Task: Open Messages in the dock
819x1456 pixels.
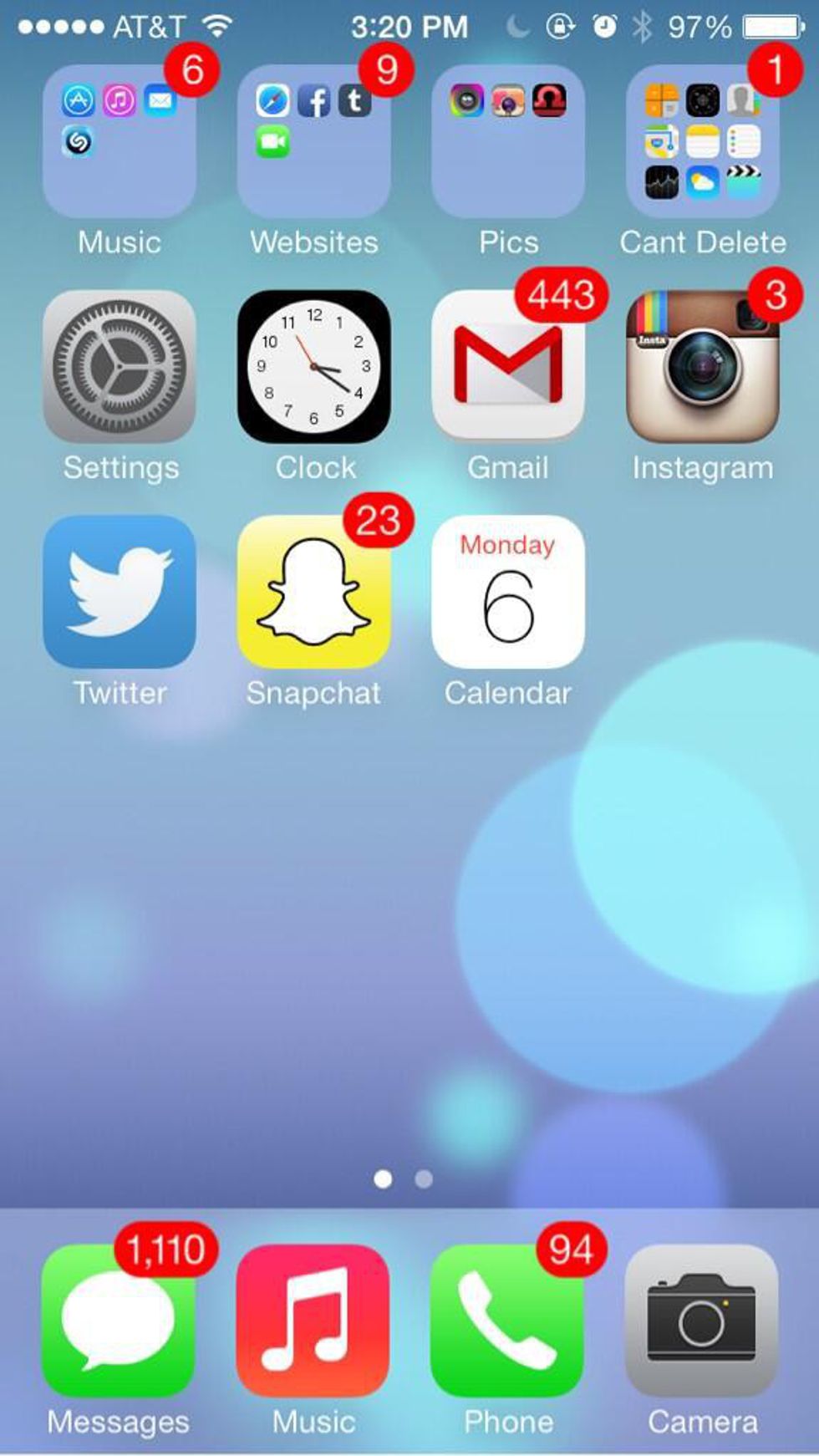Action: [118, 1321]
